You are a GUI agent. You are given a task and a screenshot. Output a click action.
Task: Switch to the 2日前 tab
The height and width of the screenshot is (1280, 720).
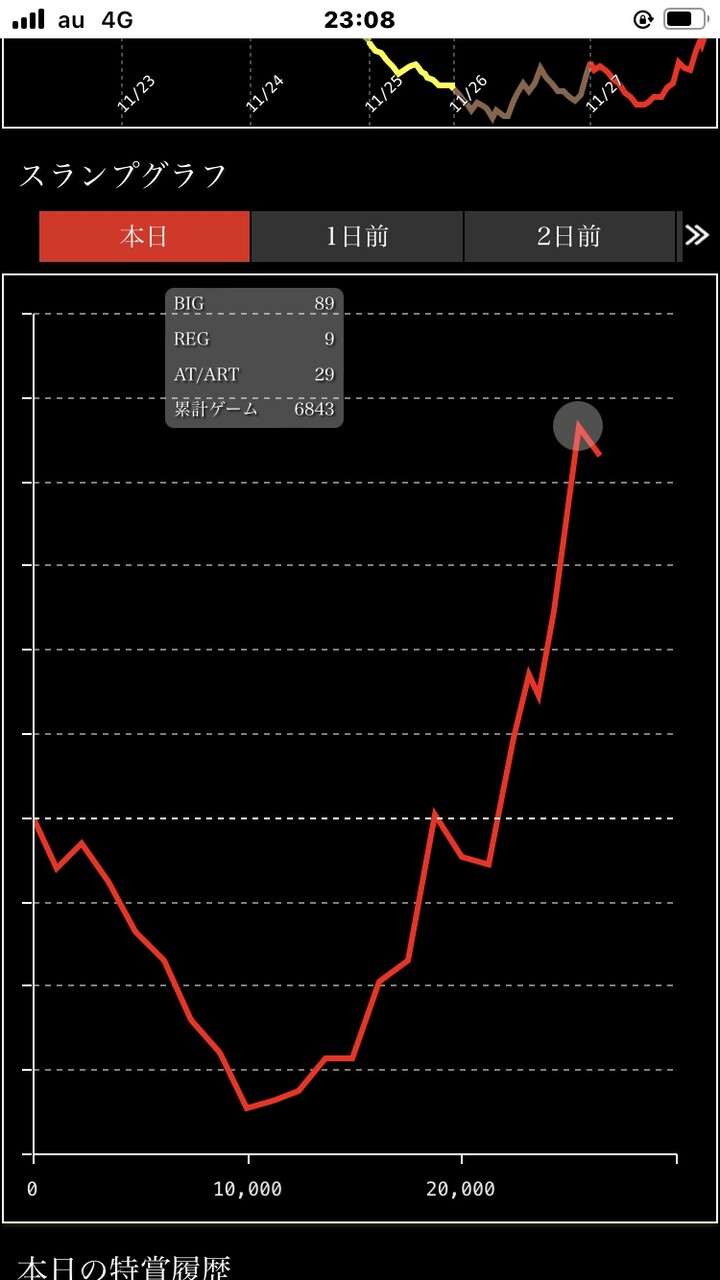click(569, 237)
